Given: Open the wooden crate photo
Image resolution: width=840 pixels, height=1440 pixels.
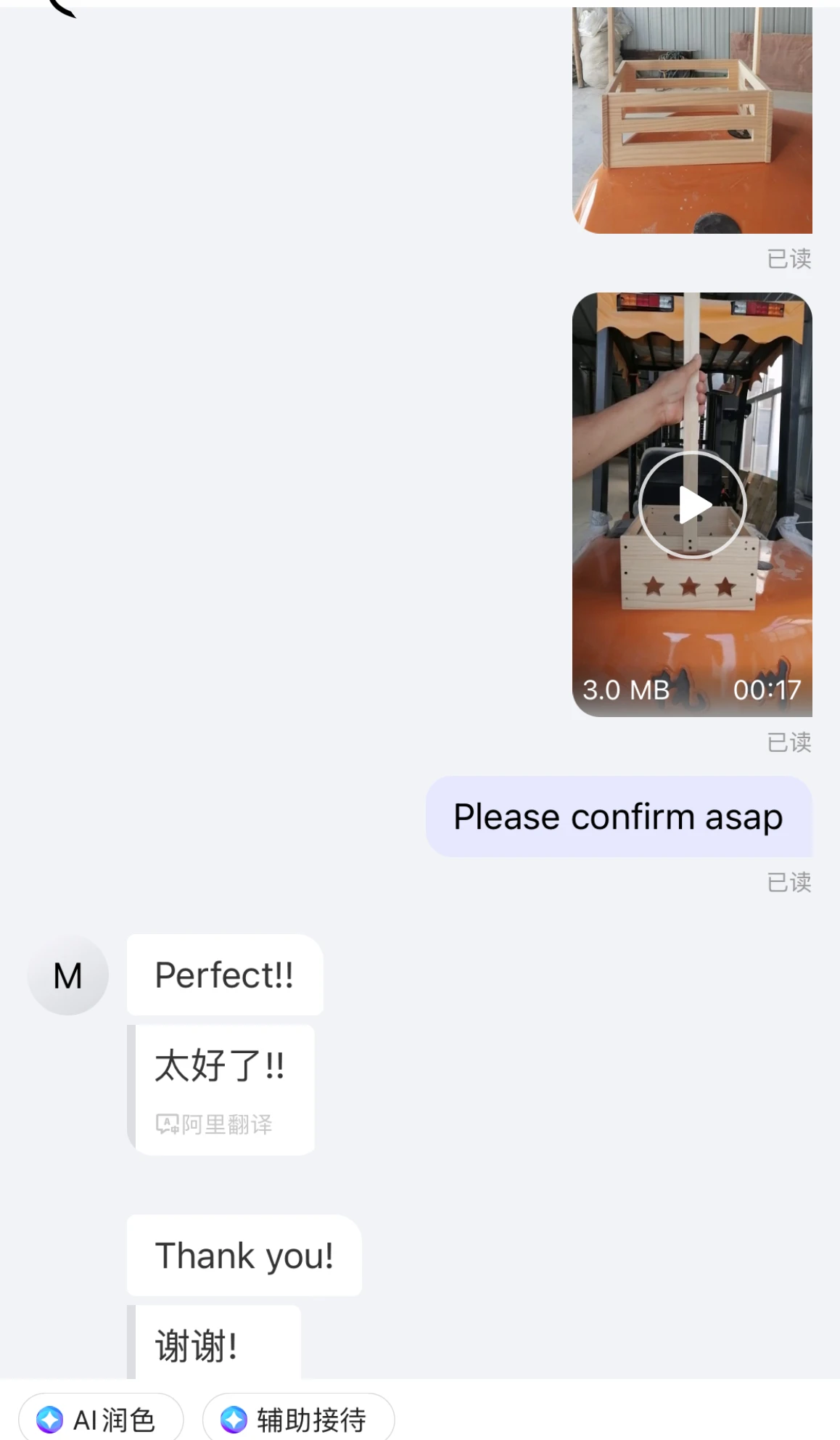Looking at the screenshot, I should point(692,120).
